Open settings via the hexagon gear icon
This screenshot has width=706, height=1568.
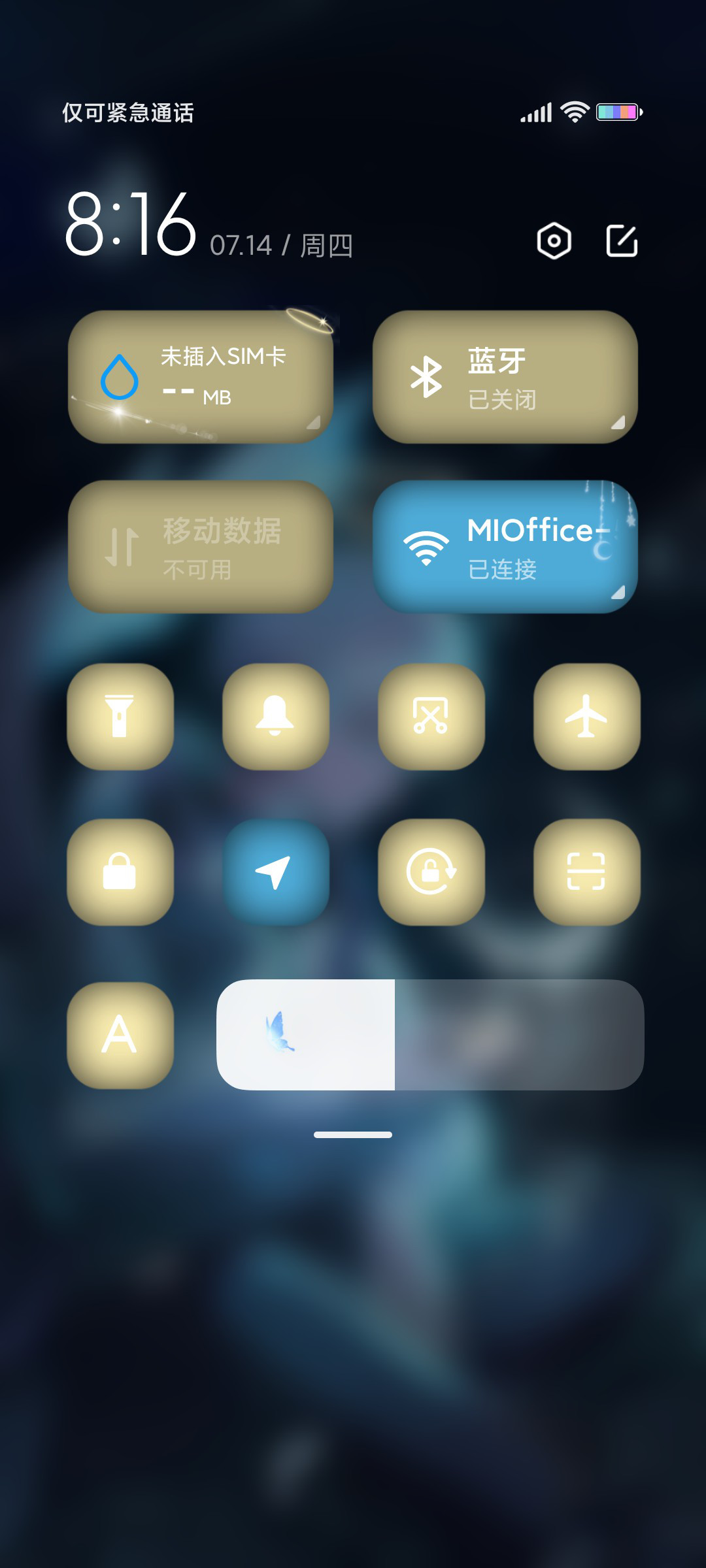(554, 241)
